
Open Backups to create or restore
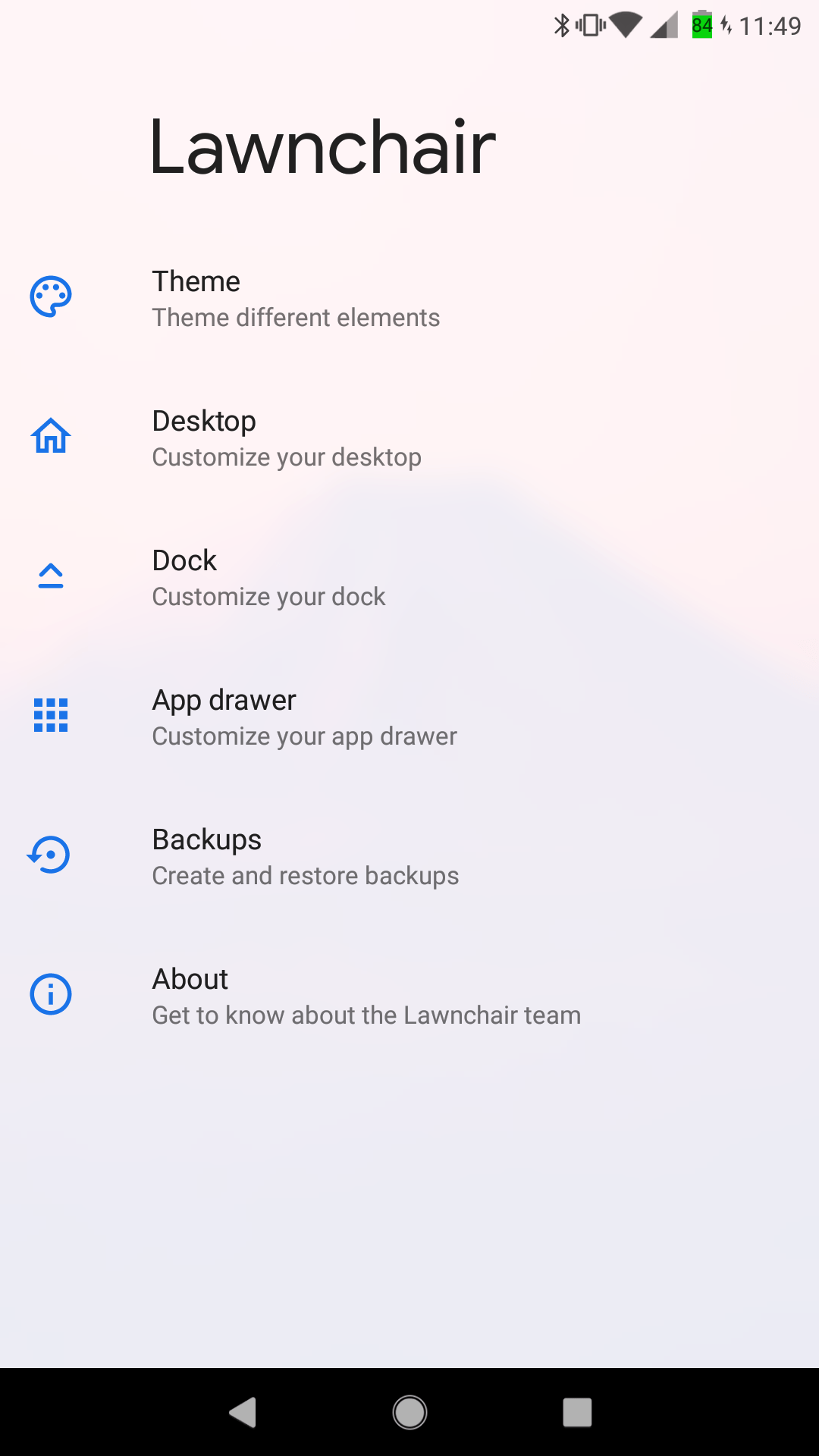coord(409,857)
